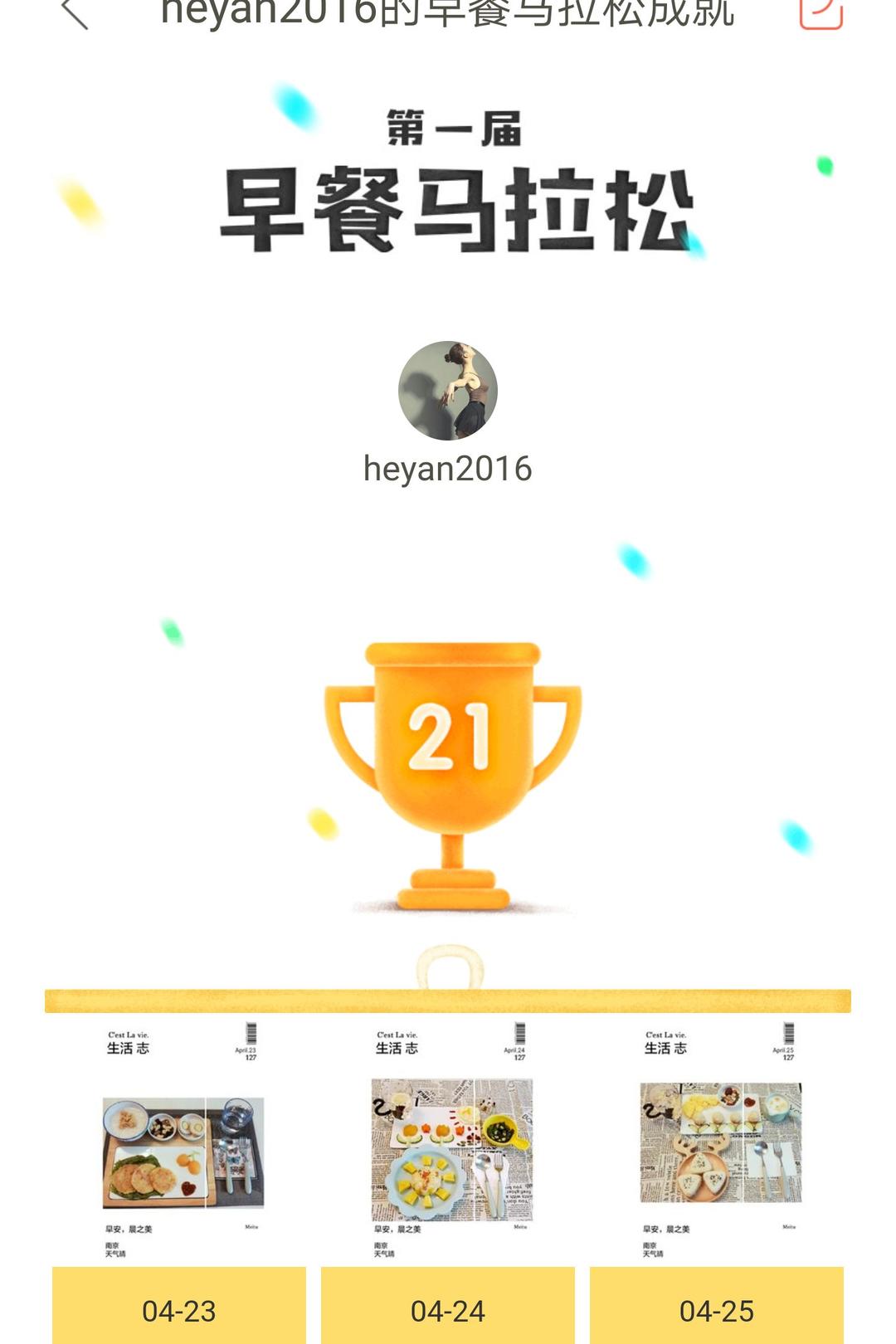Open heyan2016's profile avatar
The width and height of the screenshot is (896, 1344).
click(x=448, y=390)
